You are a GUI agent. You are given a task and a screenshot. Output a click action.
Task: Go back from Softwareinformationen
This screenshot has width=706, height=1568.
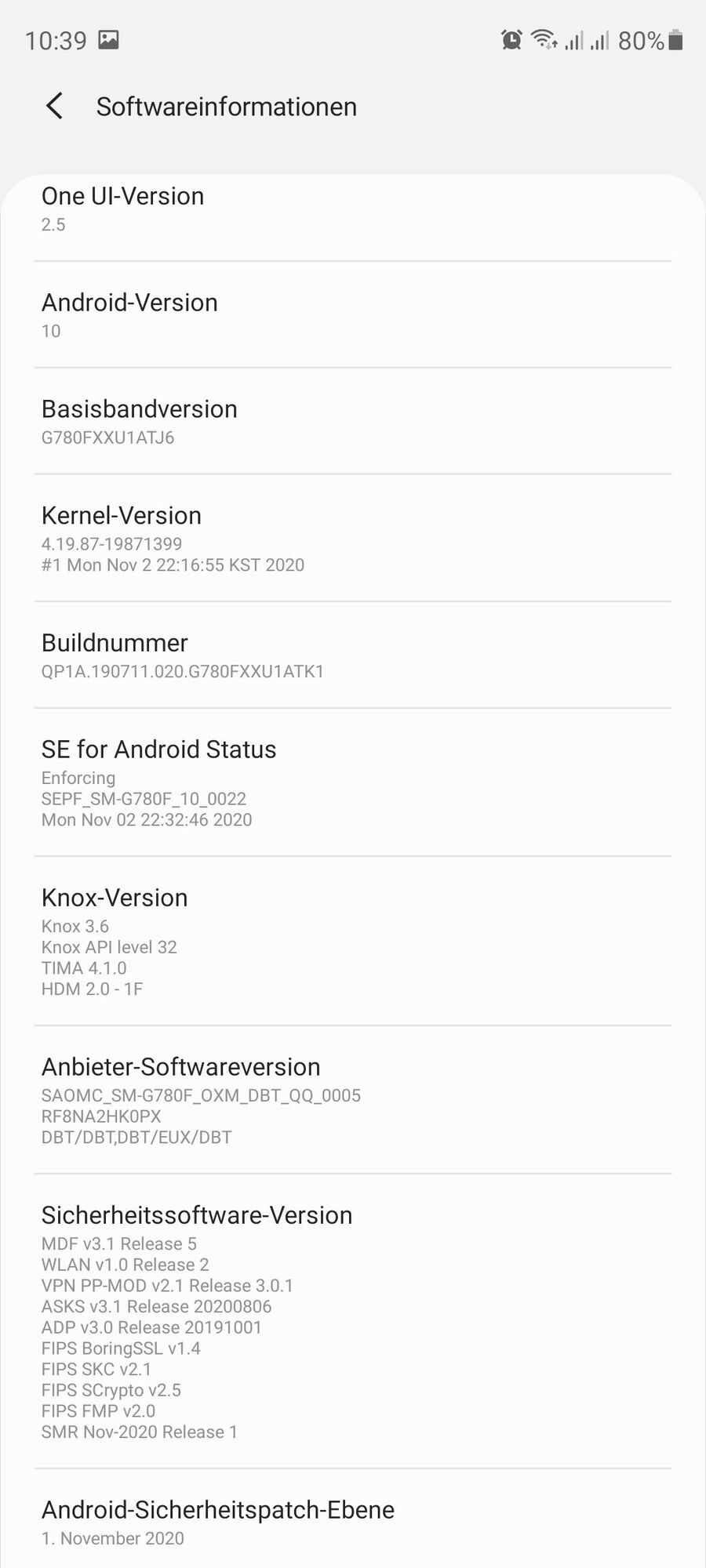[54, 106]
